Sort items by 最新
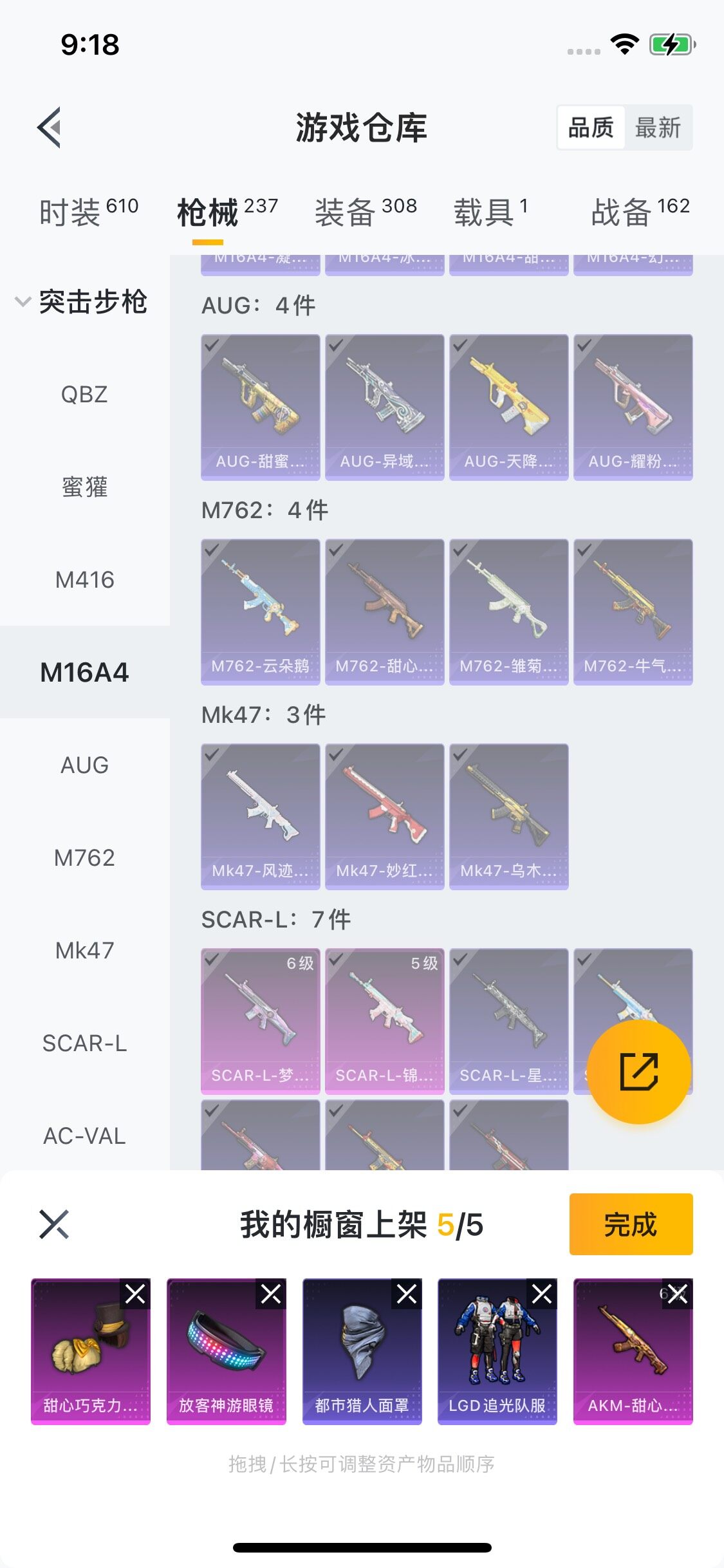 (x=657, y=127)
